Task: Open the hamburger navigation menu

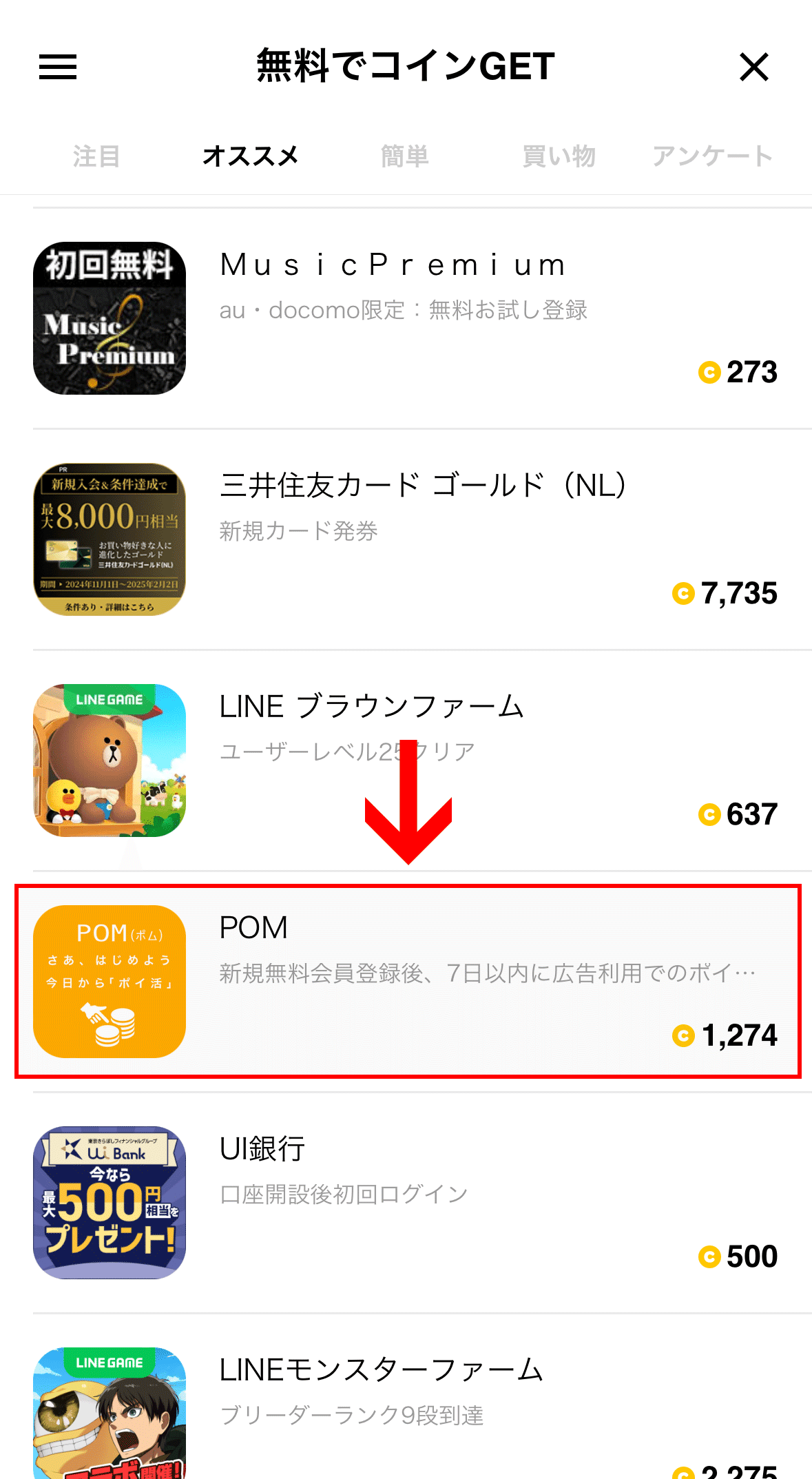Action: (x=57, y=68)
